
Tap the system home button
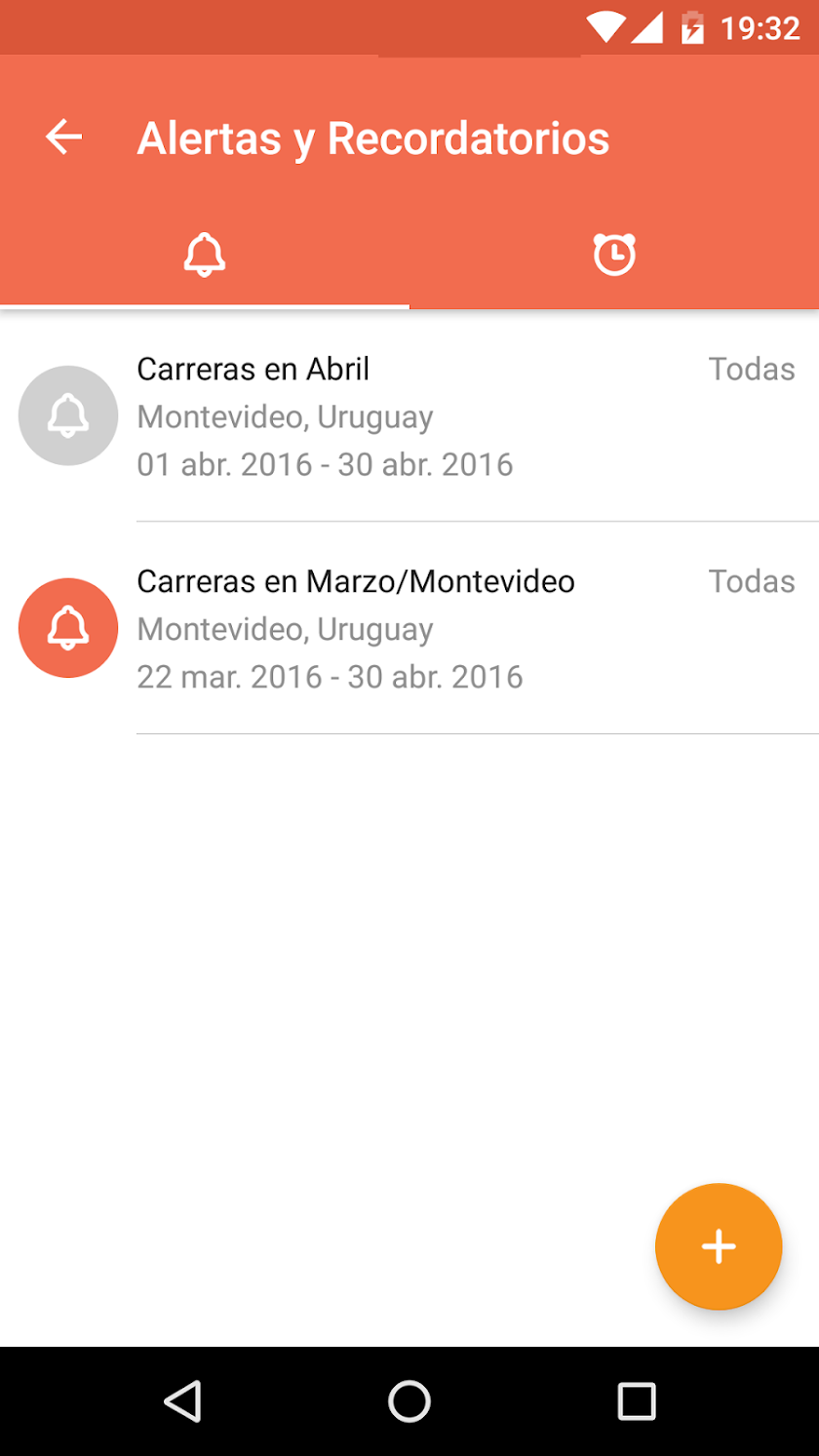409,1401
